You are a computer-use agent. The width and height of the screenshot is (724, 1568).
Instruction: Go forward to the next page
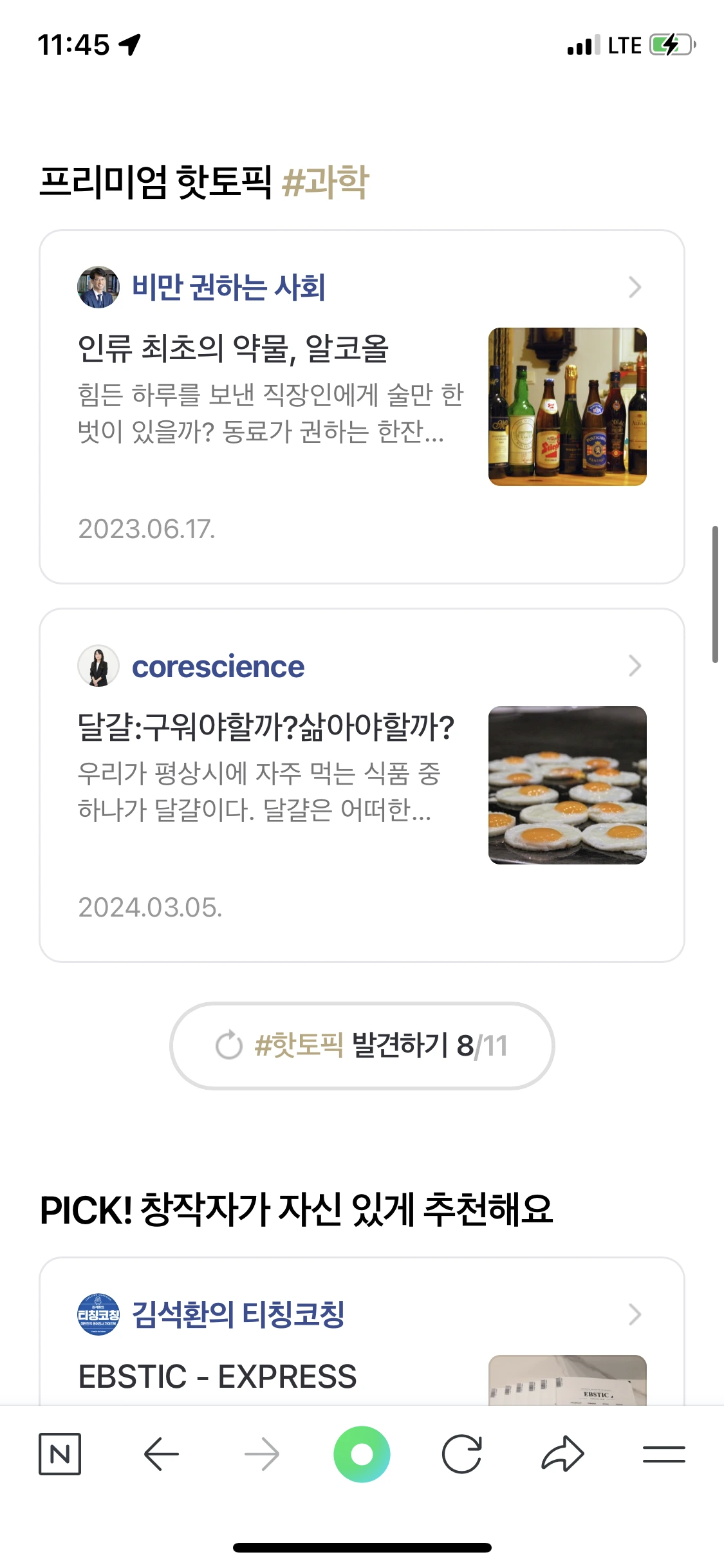[x=262, y=1454]
